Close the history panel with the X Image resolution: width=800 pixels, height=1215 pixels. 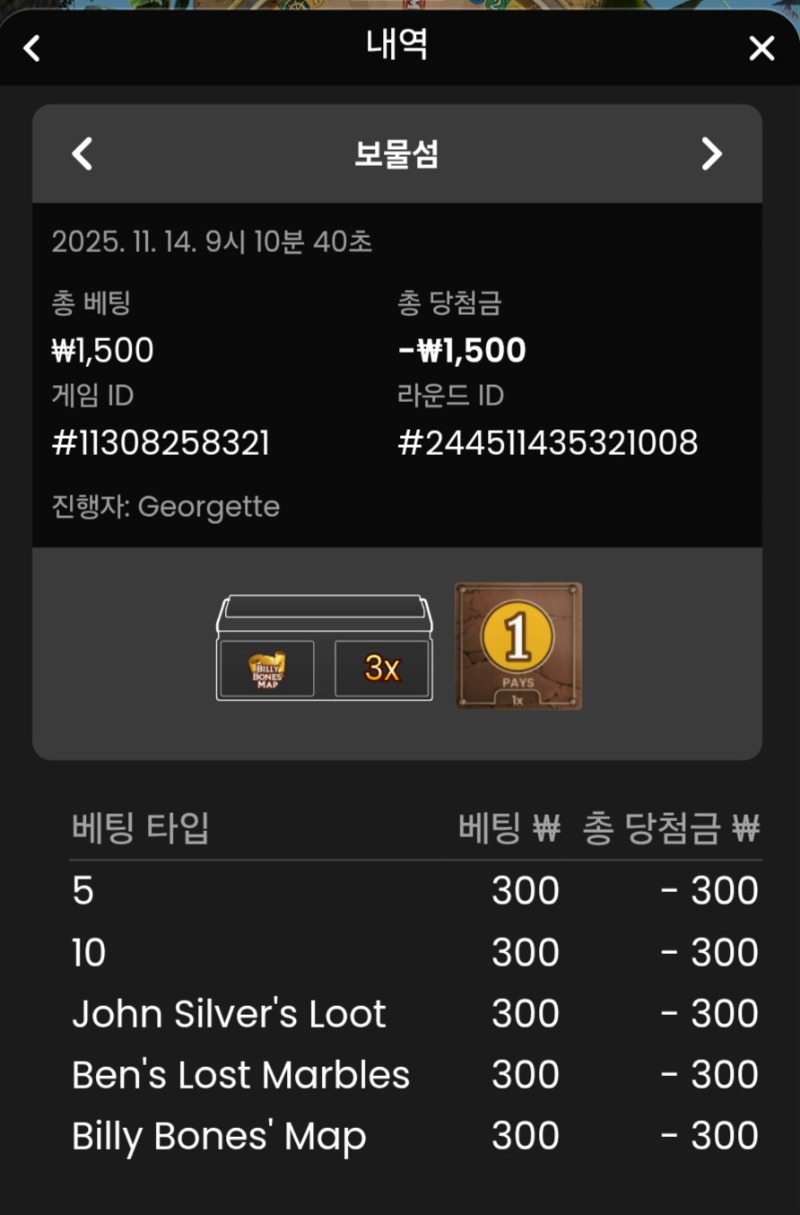(x=762, y=47)
